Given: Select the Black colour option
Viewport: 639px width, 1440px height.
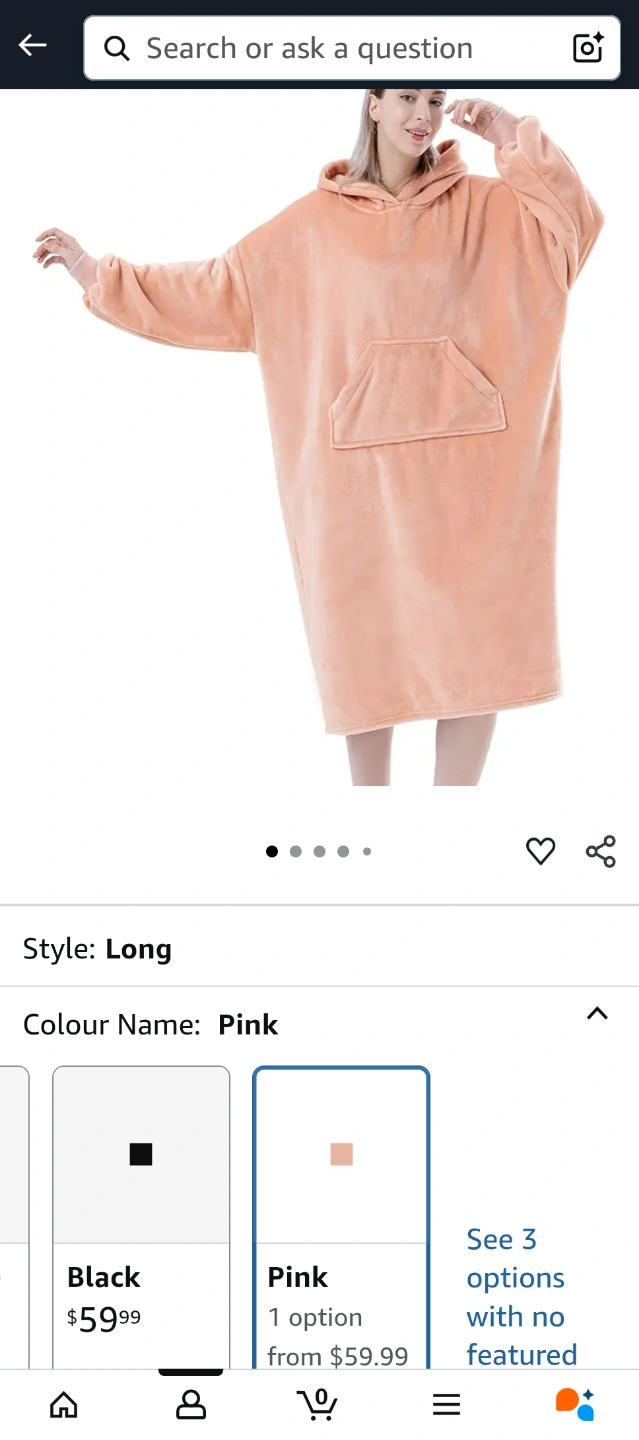Looking at the screenshot, I should tap(141, 1217).
